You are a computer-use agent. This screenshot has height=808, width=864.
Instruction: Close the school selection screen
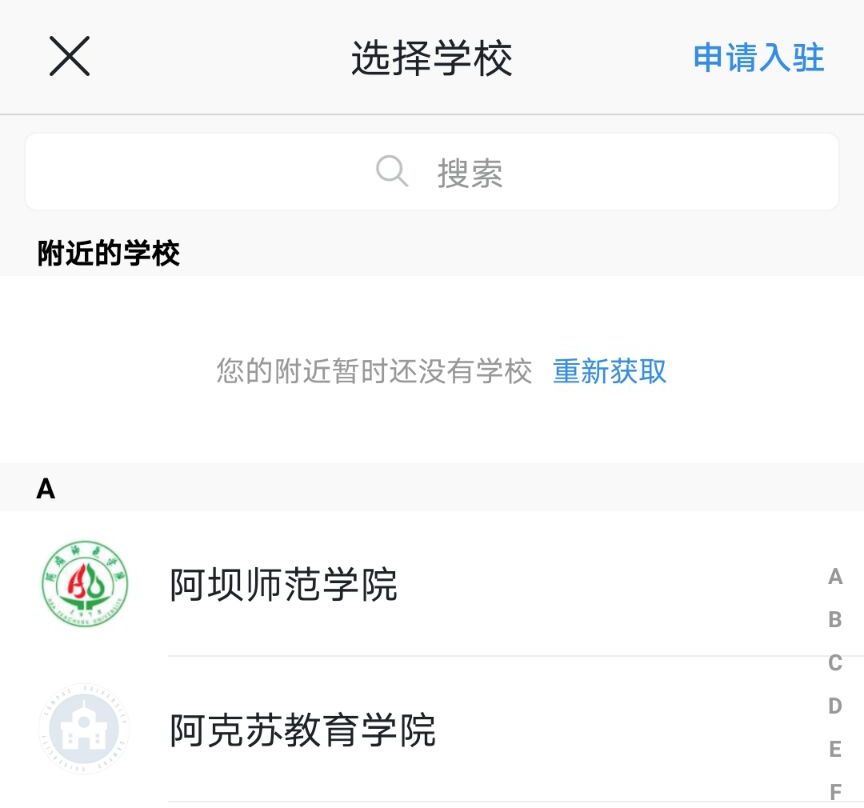69,56
